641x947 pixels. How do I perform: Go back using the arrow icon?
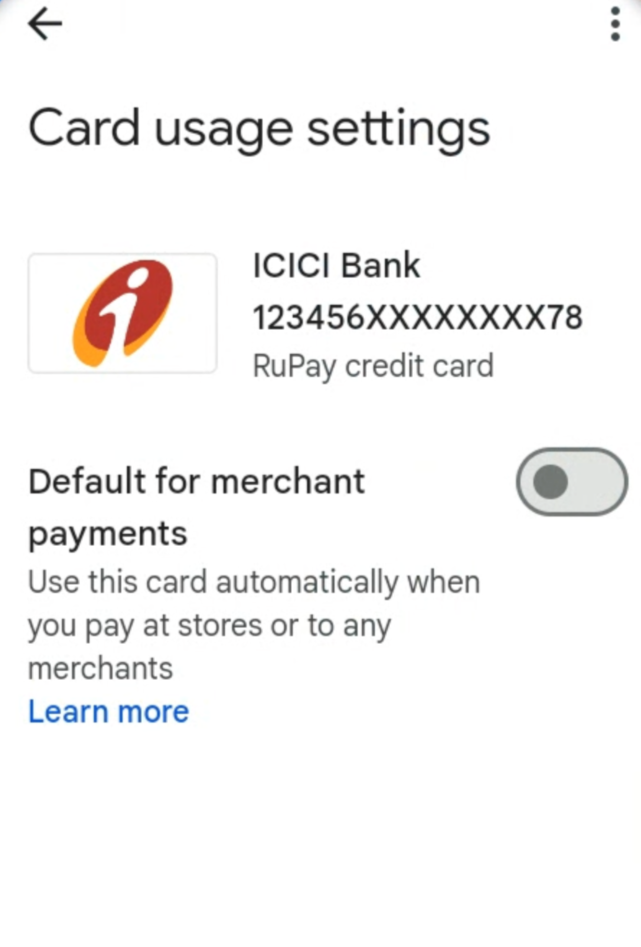[x=45, y=25]
